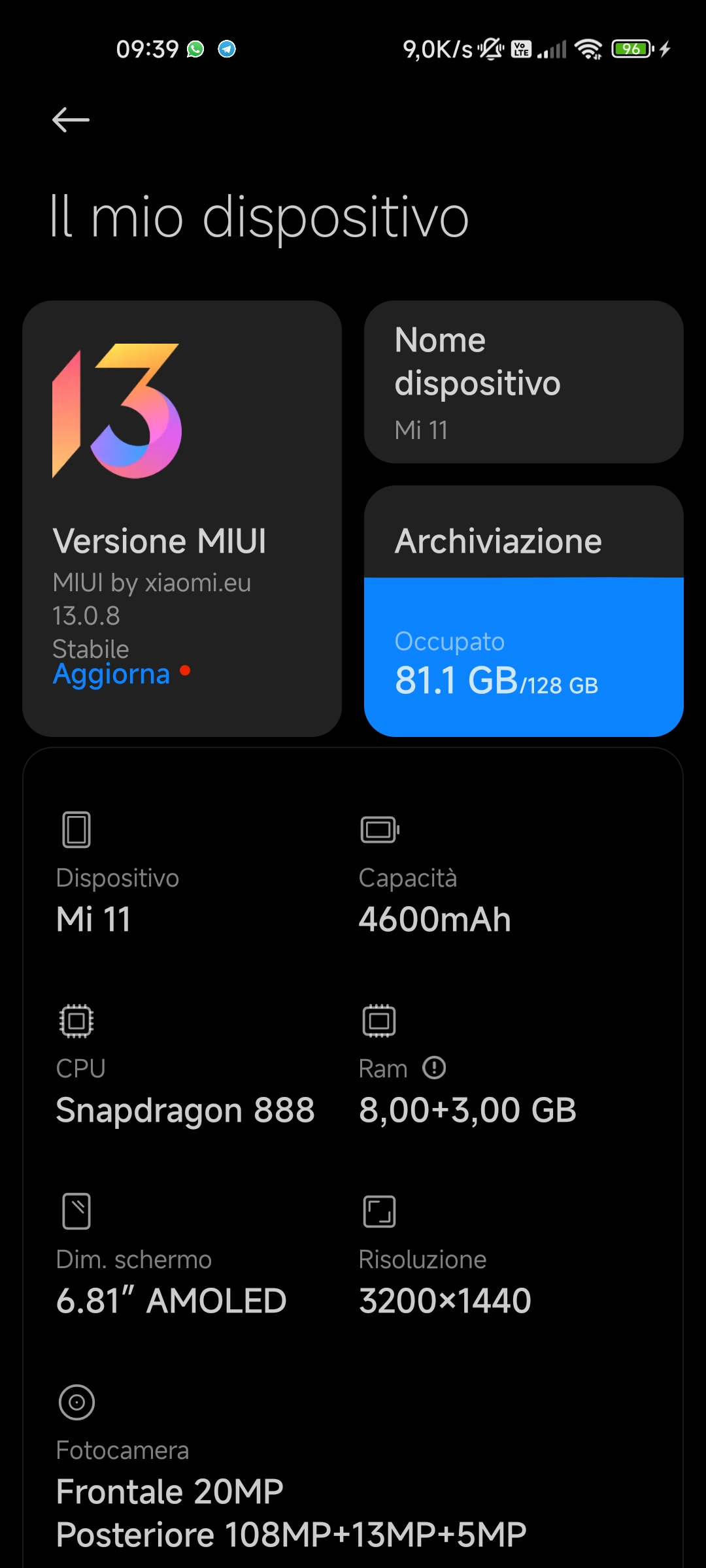Image resolution: width=706 pixels, height=1568 pixels.
Task: Go back using the top arrow
Action: (x=71, y=120)
